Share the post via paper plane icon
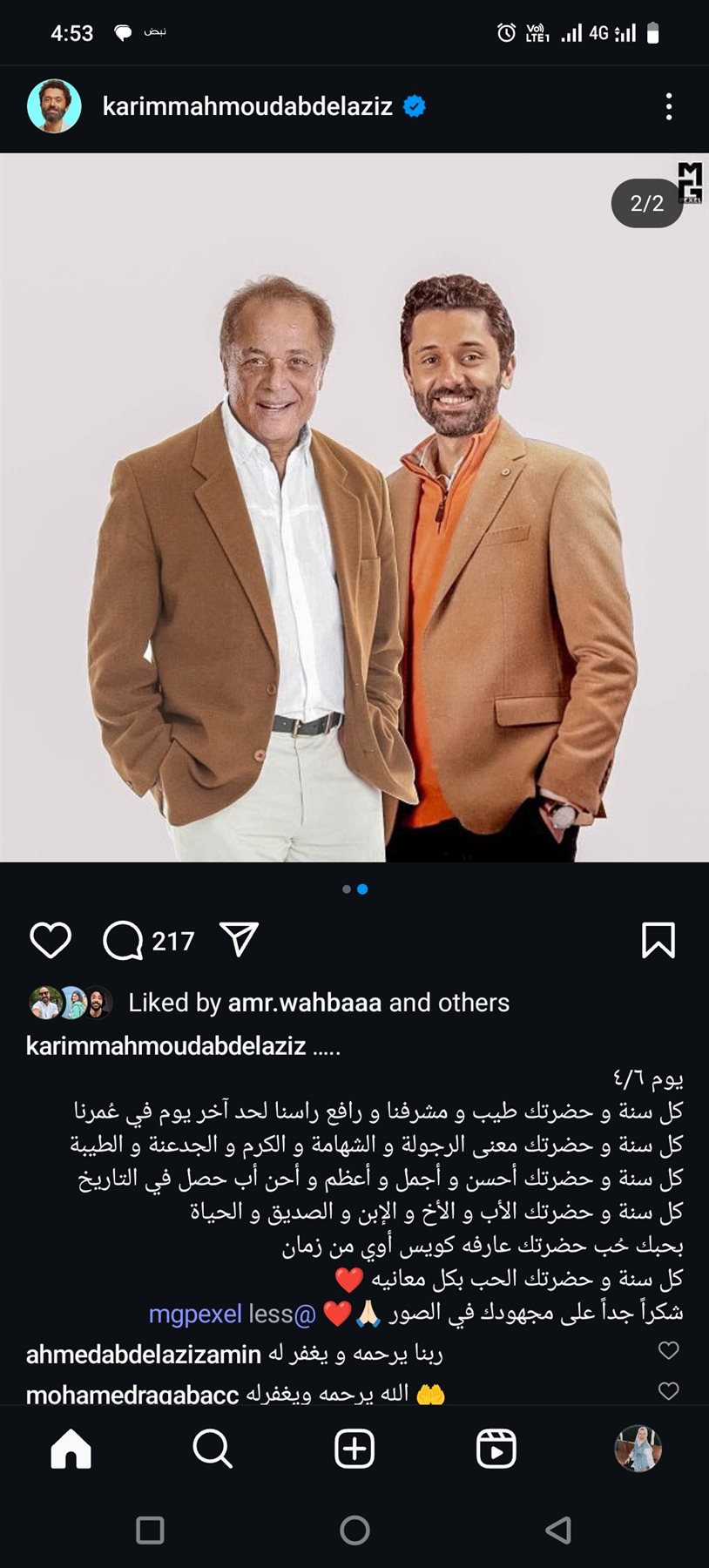The height and width of the screenshot is (1568, 709). [x=240, y=940]
